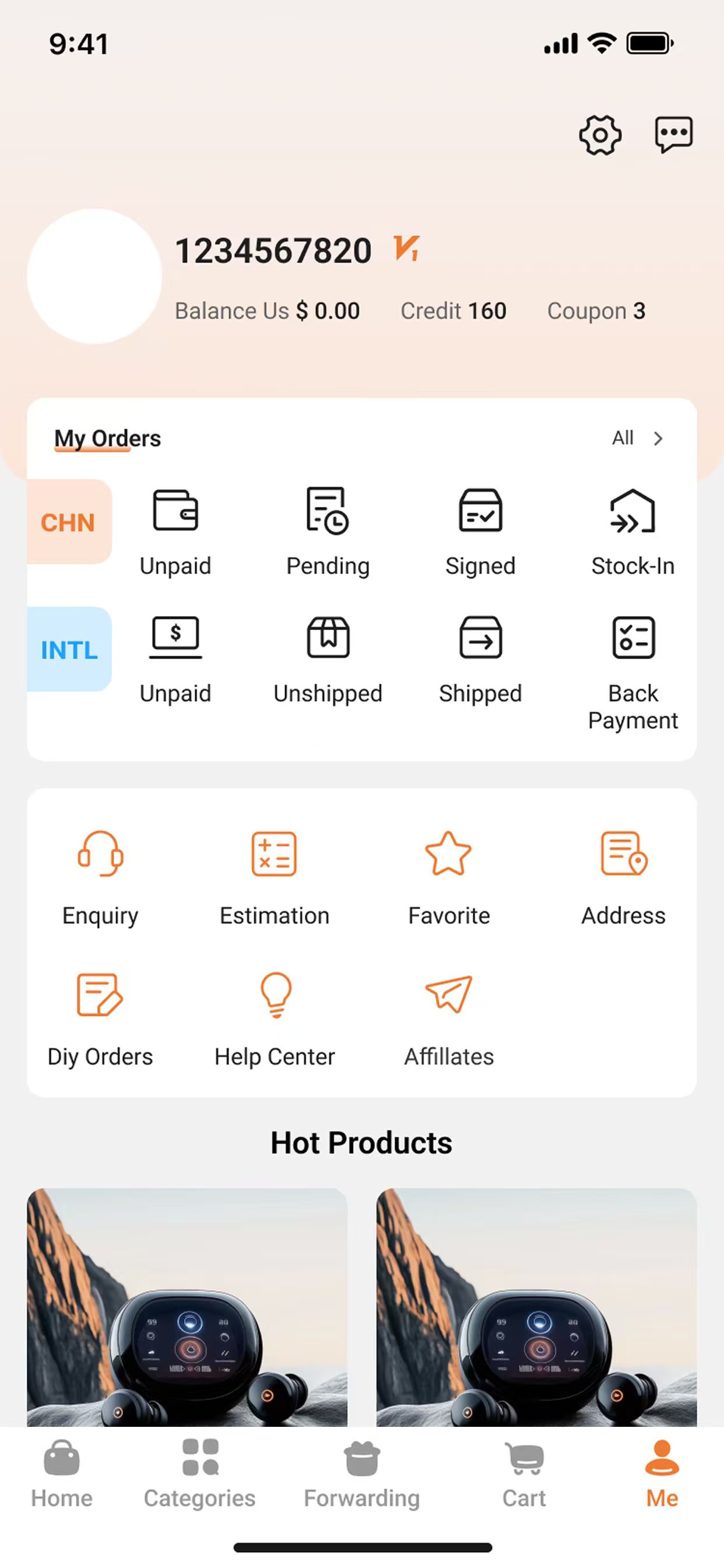View Shipped orders
This screenshot has height=1568, width=724.
tap(481, 660)
